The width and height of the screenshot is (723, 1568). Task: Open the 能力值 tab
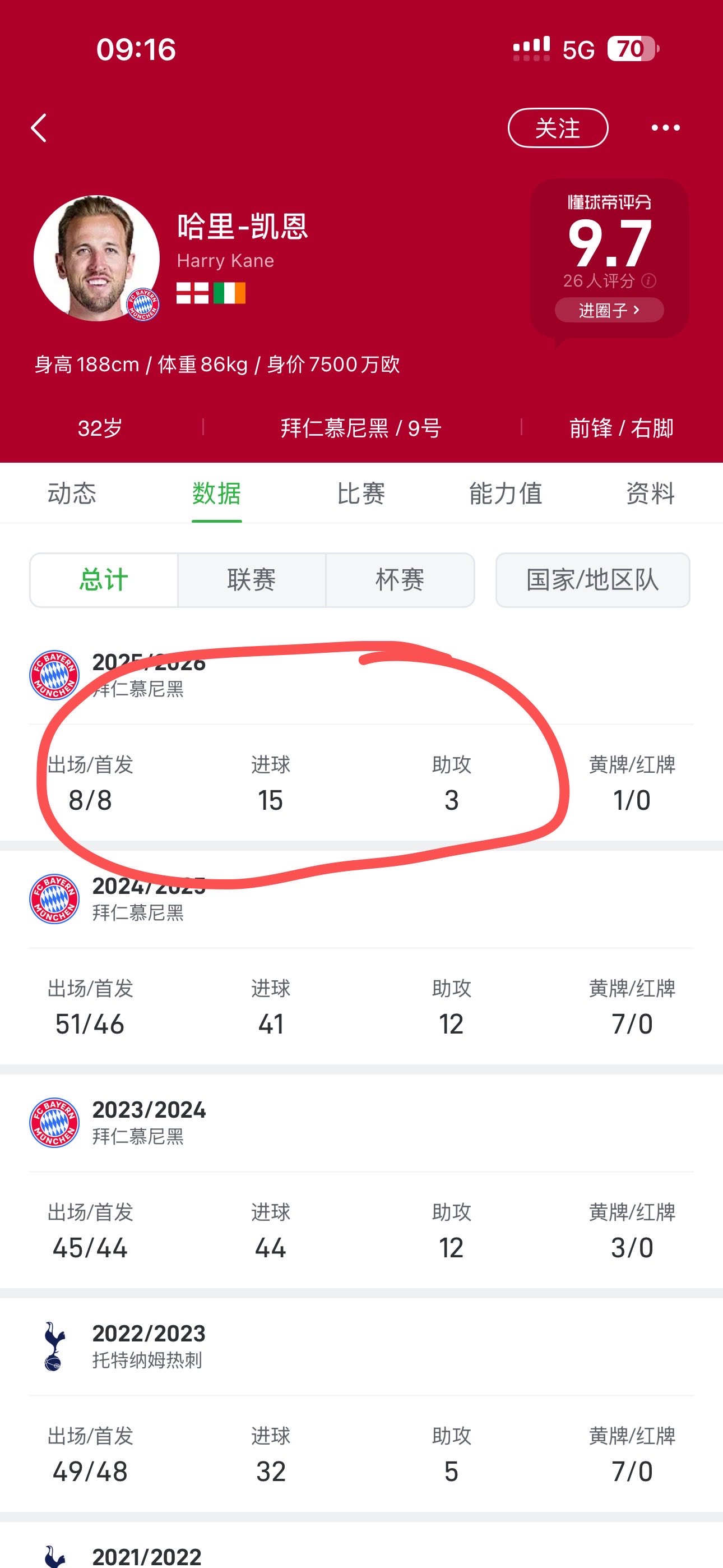pos(505,493)
